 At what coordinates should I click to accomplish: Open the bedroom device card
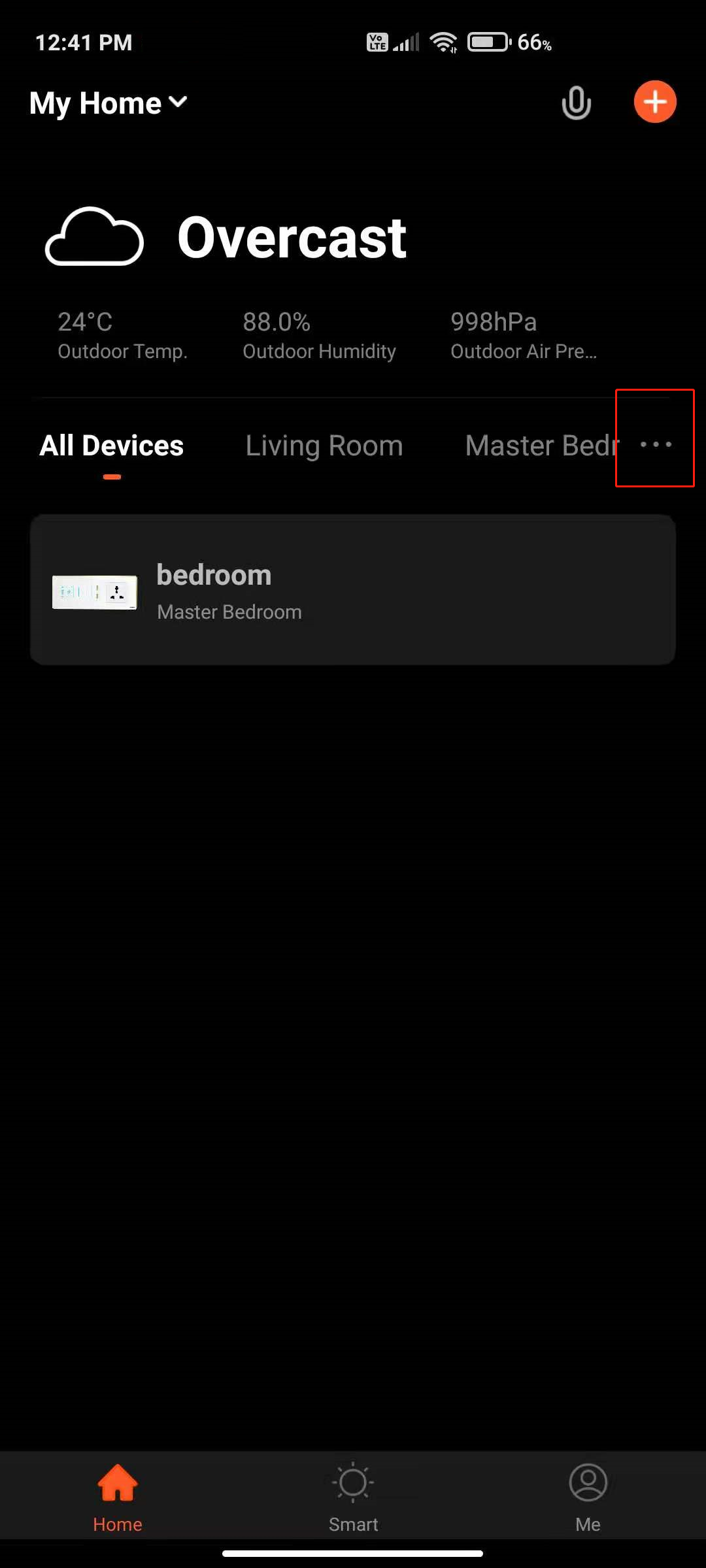coord(353,590)
